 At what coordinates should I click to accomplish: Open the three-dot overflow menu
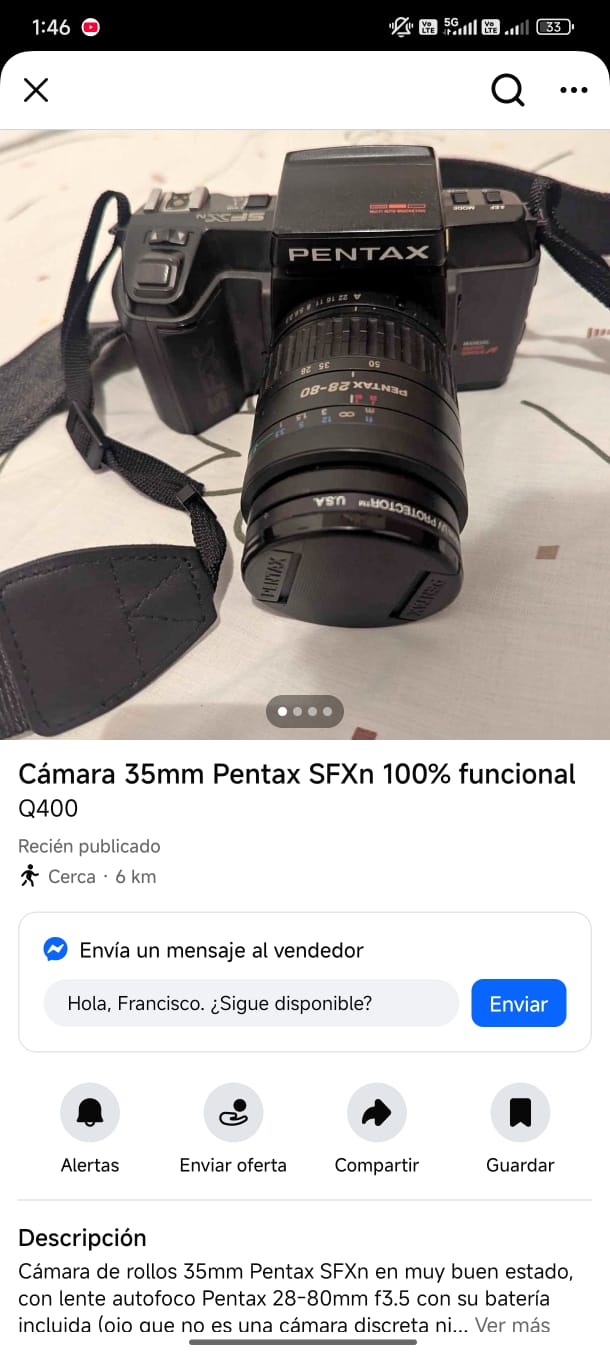coord(574,91)
